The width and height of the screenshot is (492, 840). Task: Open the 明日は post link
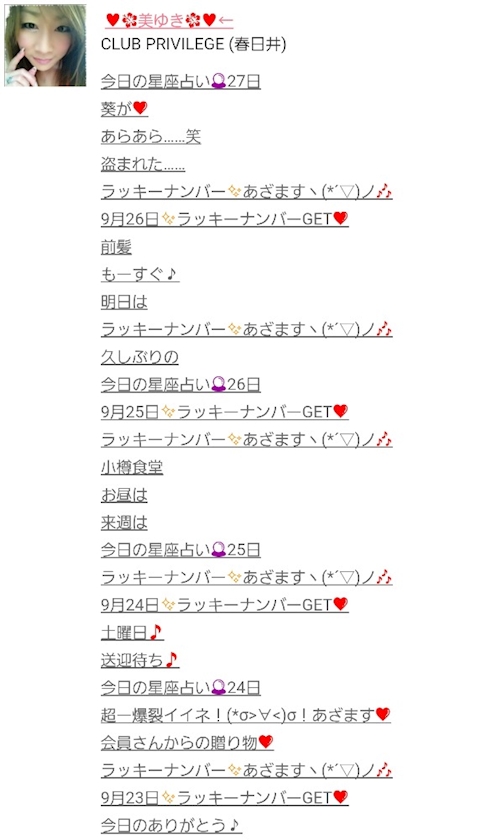pyautogui.click(x=124, y=302)
